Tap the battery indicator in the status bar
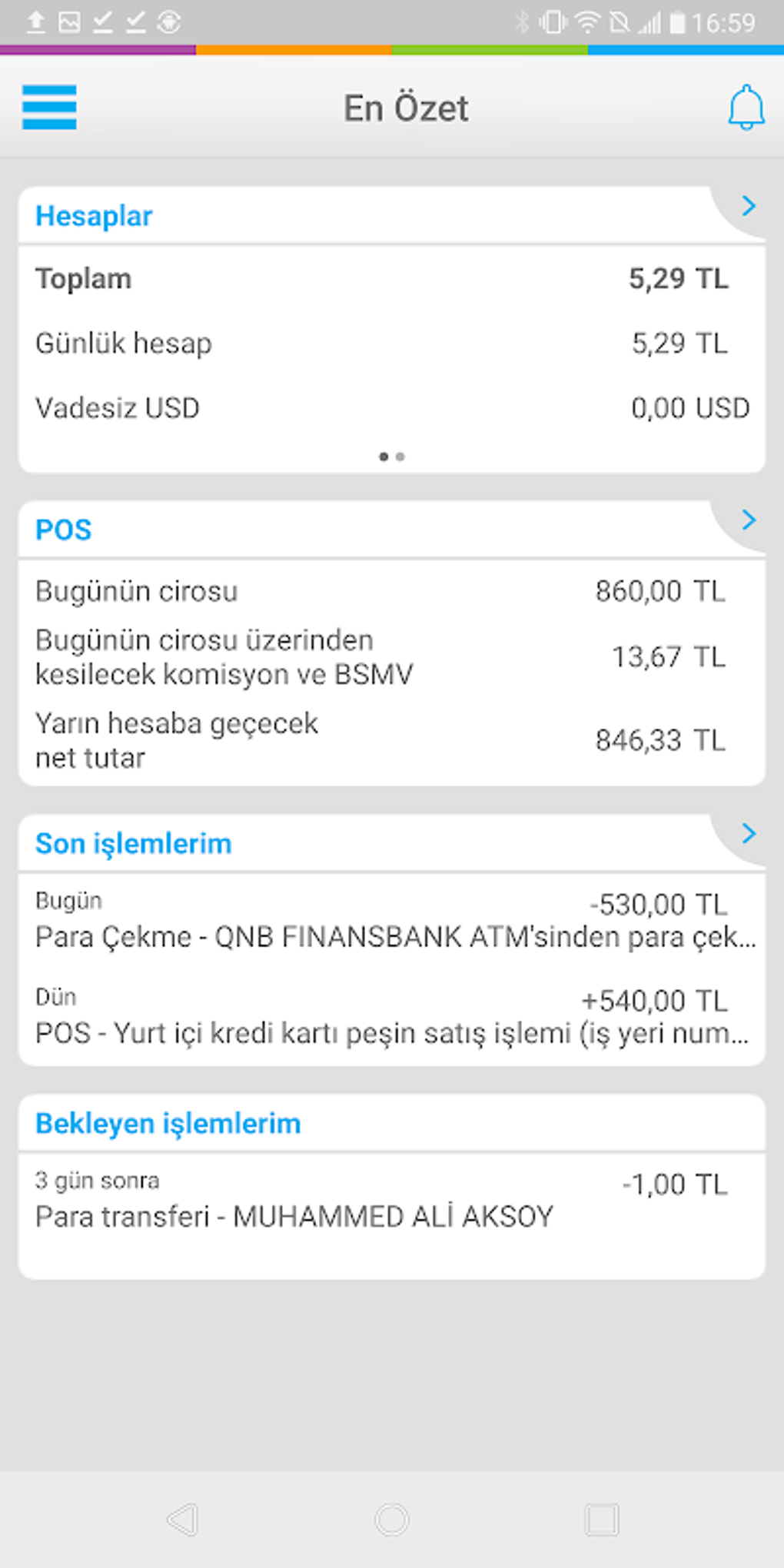 [x=679, y=21]
